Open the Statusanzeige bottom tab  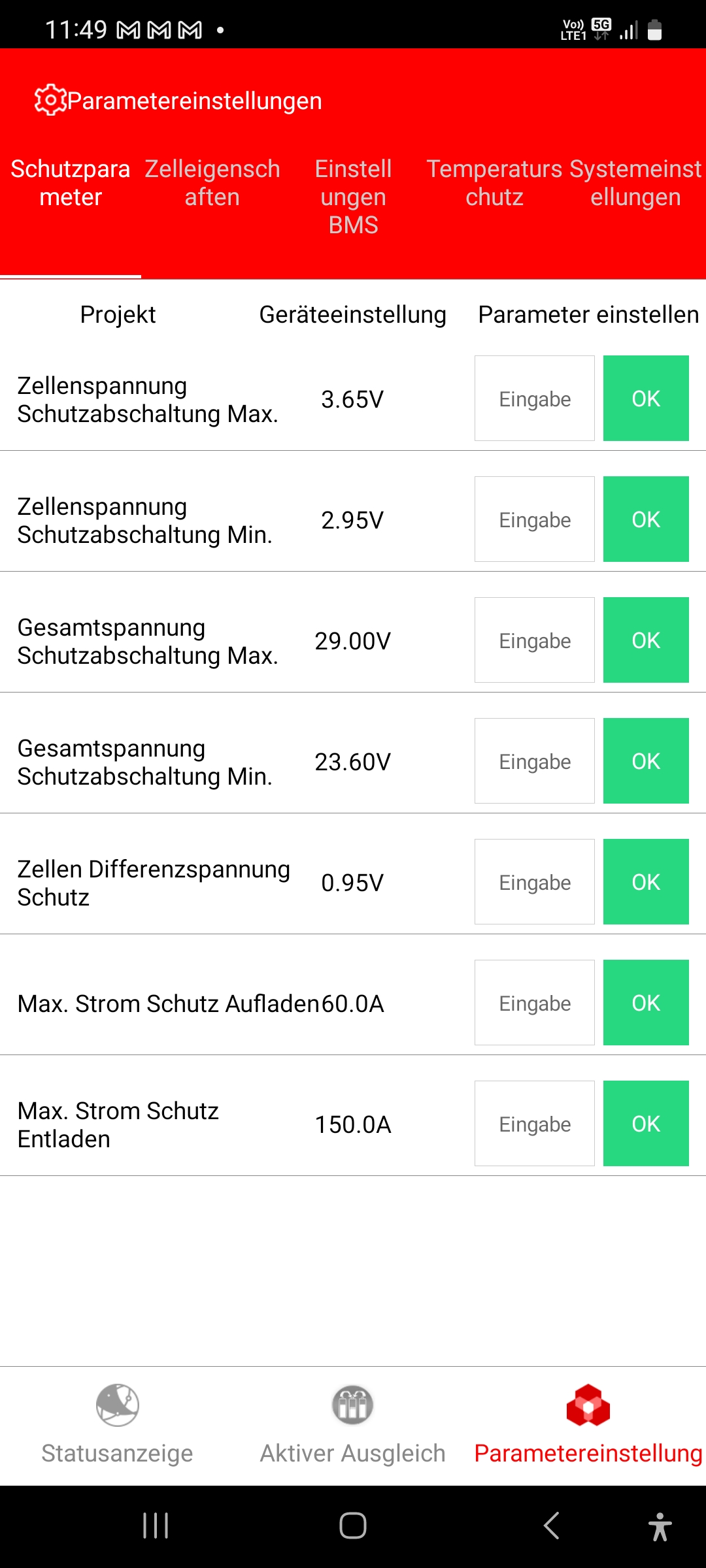point(118,1426)
